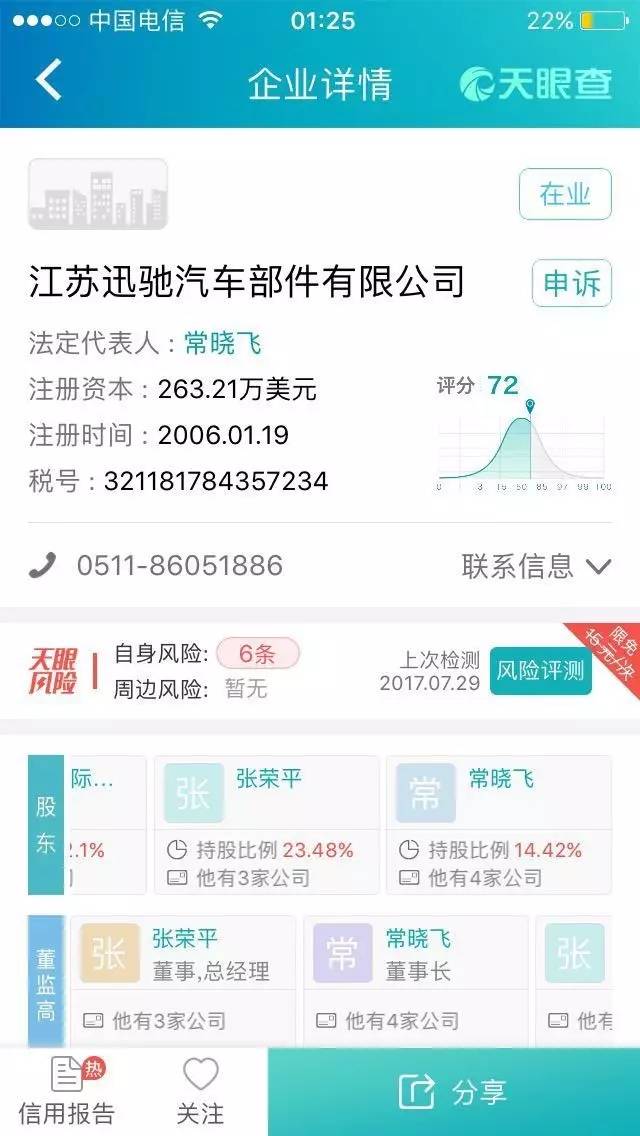Start the 风险评测 risk evaluation
The width and height of the screenshot is (640, 1136).
click(541, 671)
